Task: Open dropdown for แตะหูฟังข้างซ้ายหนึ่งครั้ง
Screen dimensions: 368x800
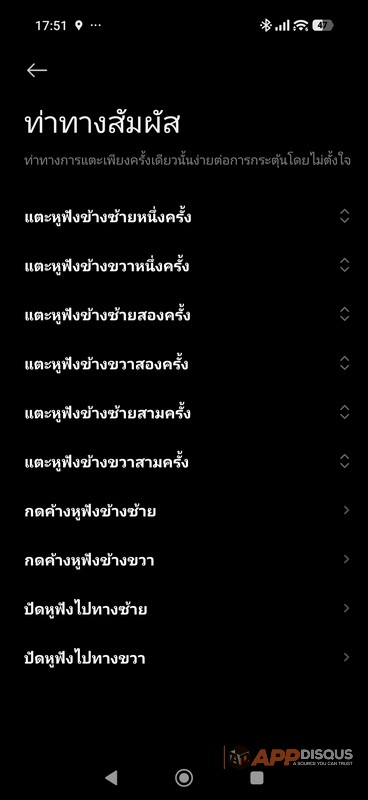Action: tap(184, 217)
